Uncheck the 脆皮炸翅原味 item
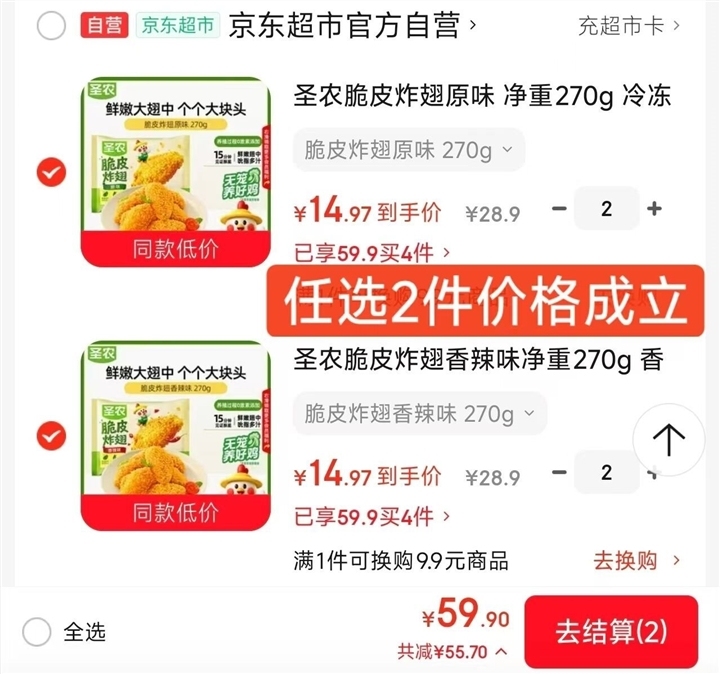Screen dimensions: 720x674 click(51, 172)
